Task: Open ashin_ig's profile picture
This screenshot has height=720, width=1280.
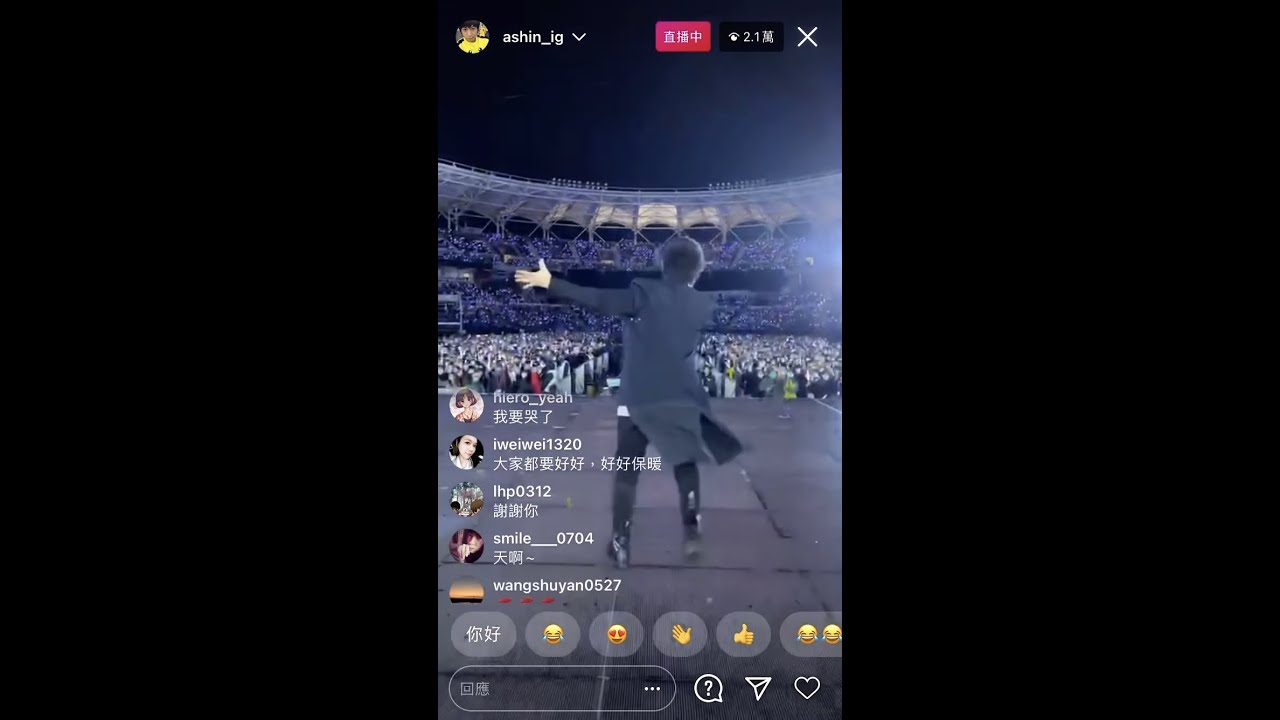Action: [472, 37]
